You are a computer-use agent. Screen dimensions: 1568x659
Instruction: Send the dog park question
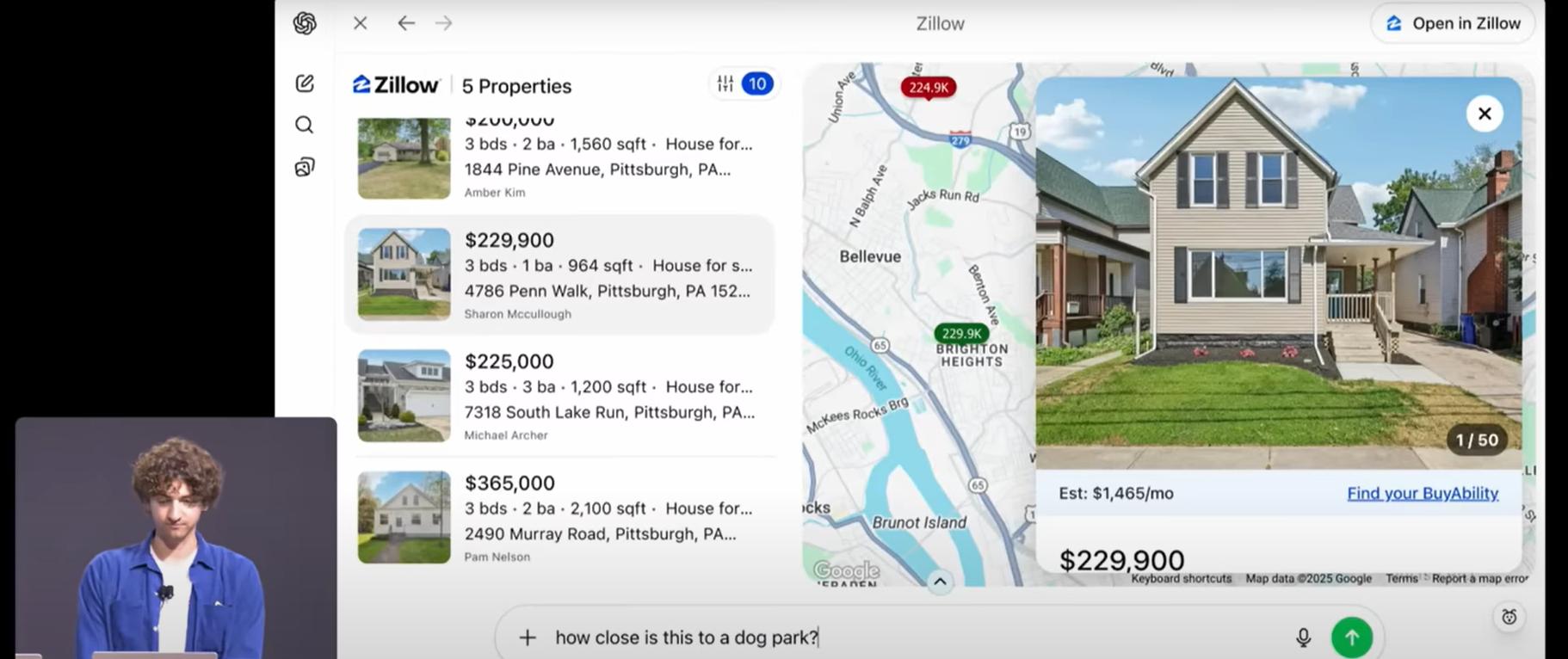[1352, 637]
